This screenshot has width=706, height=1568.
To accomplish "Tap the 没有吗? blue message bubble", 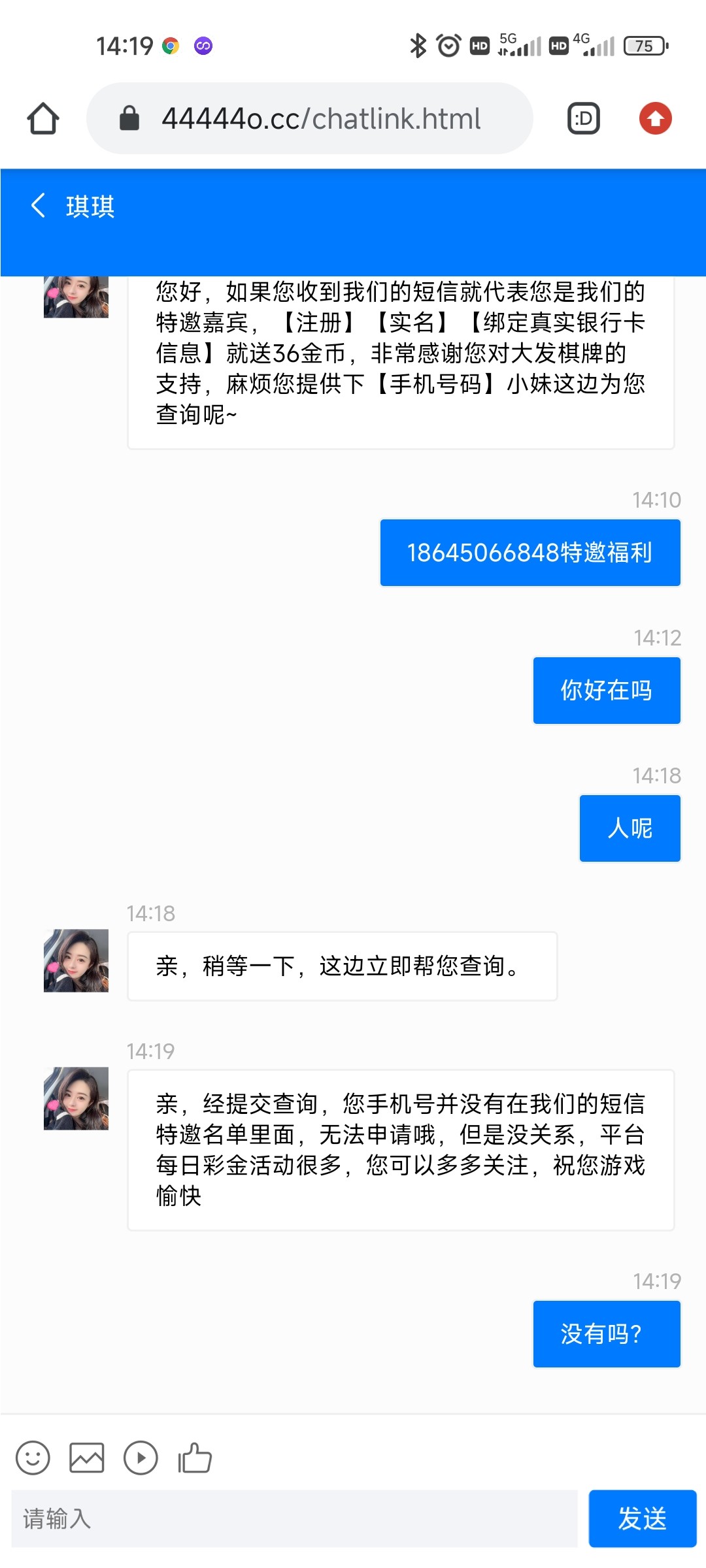I will (x=606, y=1334).
